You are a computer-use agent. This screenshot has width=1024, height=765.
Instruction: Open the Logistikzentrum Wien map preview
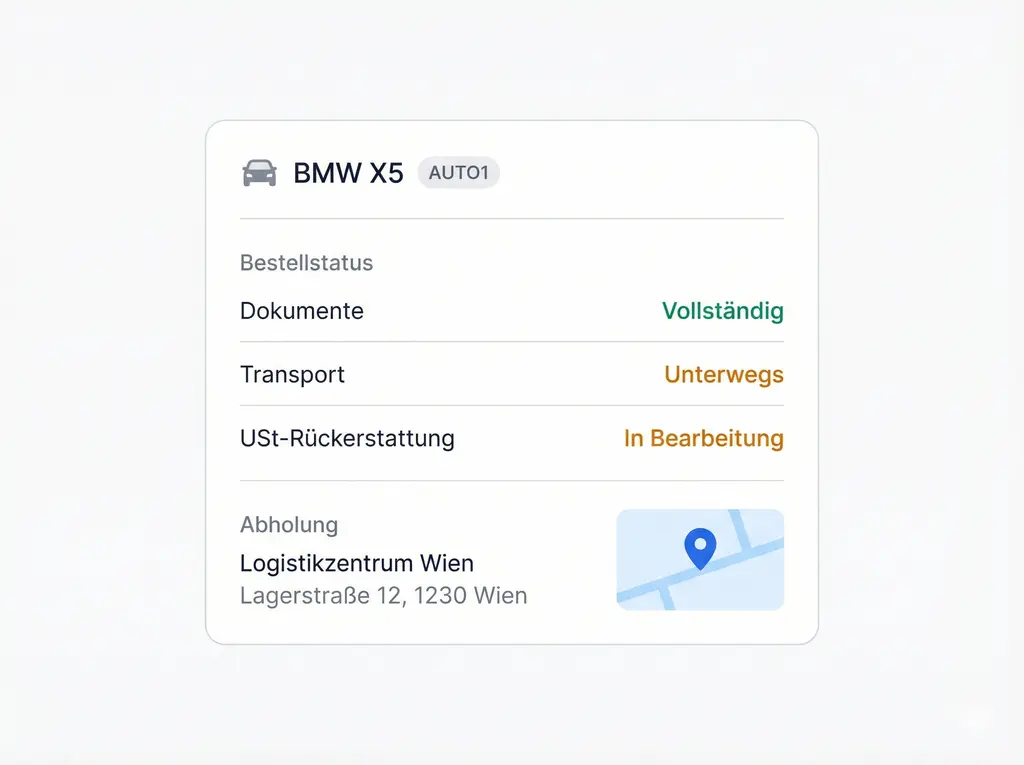coord(699,559)
